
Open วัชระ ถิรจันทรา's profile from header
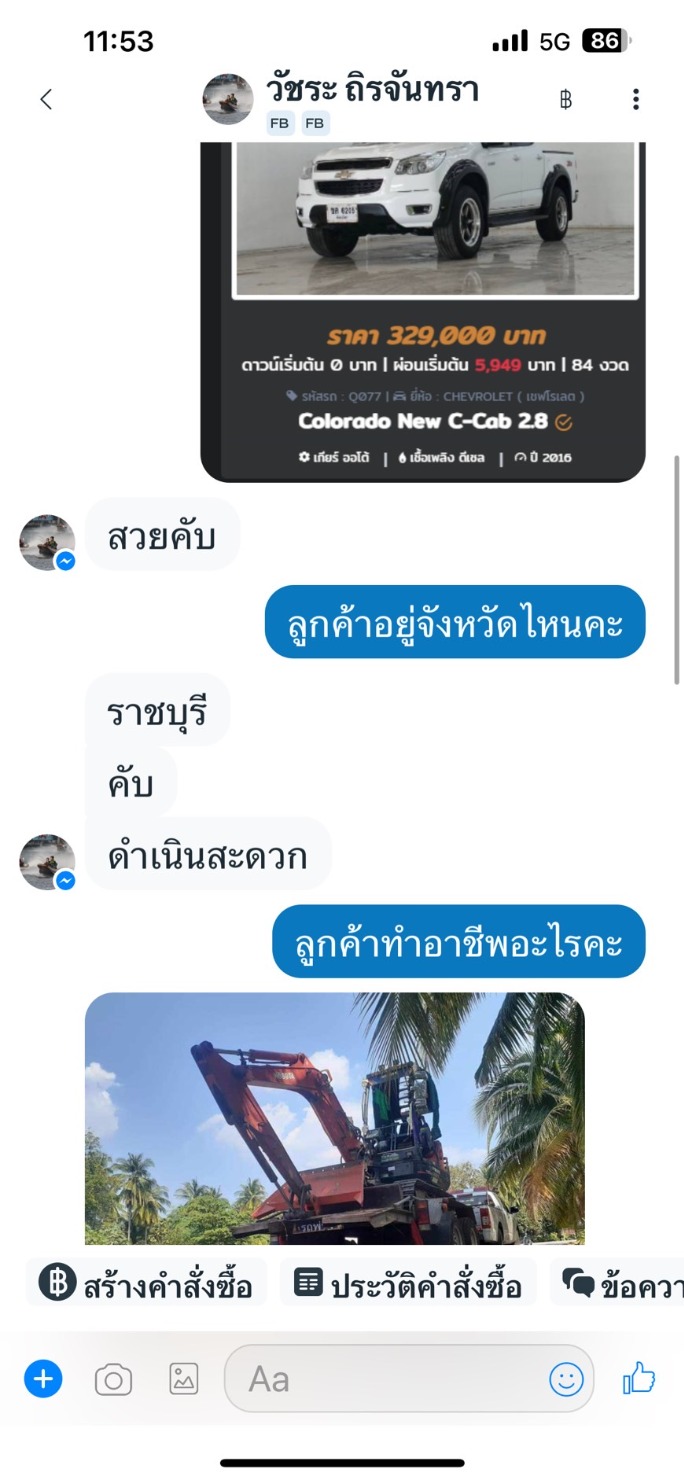(x=371, y=89)
